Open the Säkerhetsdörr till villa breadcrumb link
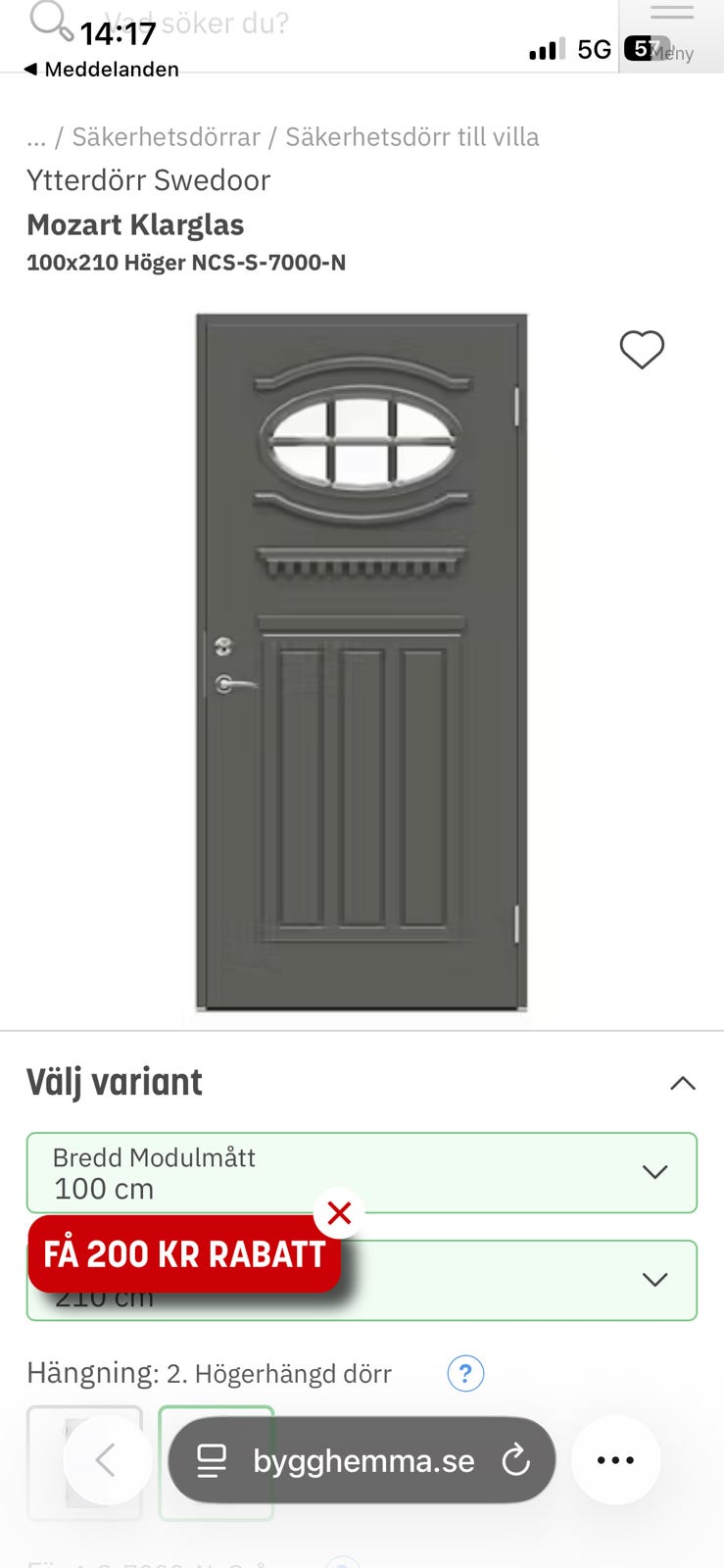 coord(412,136)
